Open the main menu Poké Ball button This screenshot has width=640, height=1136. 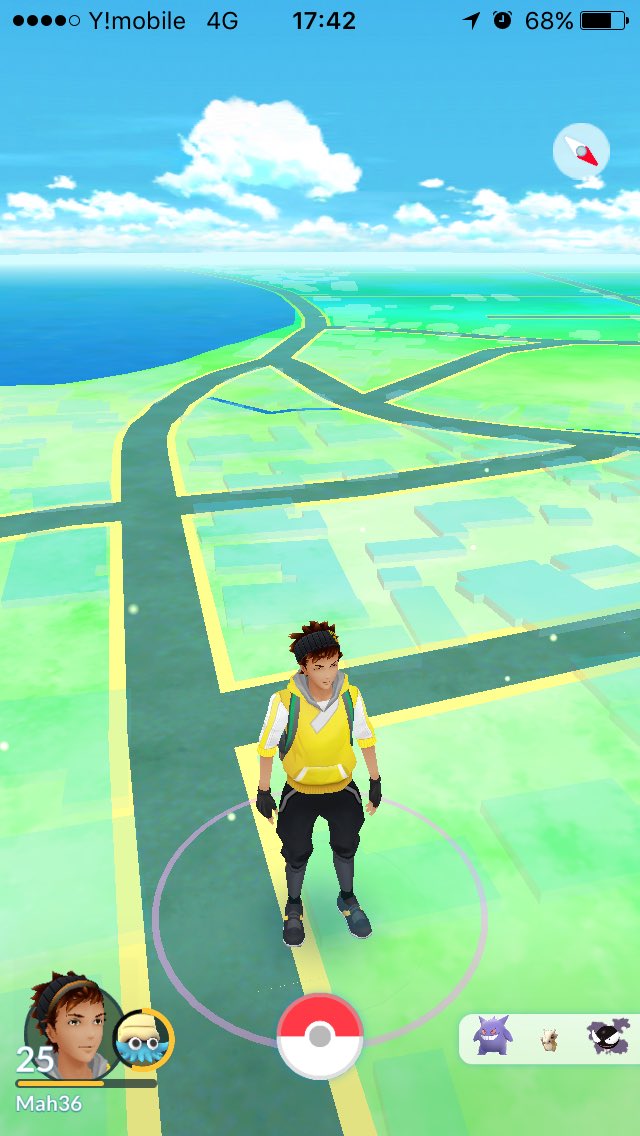320,1036
